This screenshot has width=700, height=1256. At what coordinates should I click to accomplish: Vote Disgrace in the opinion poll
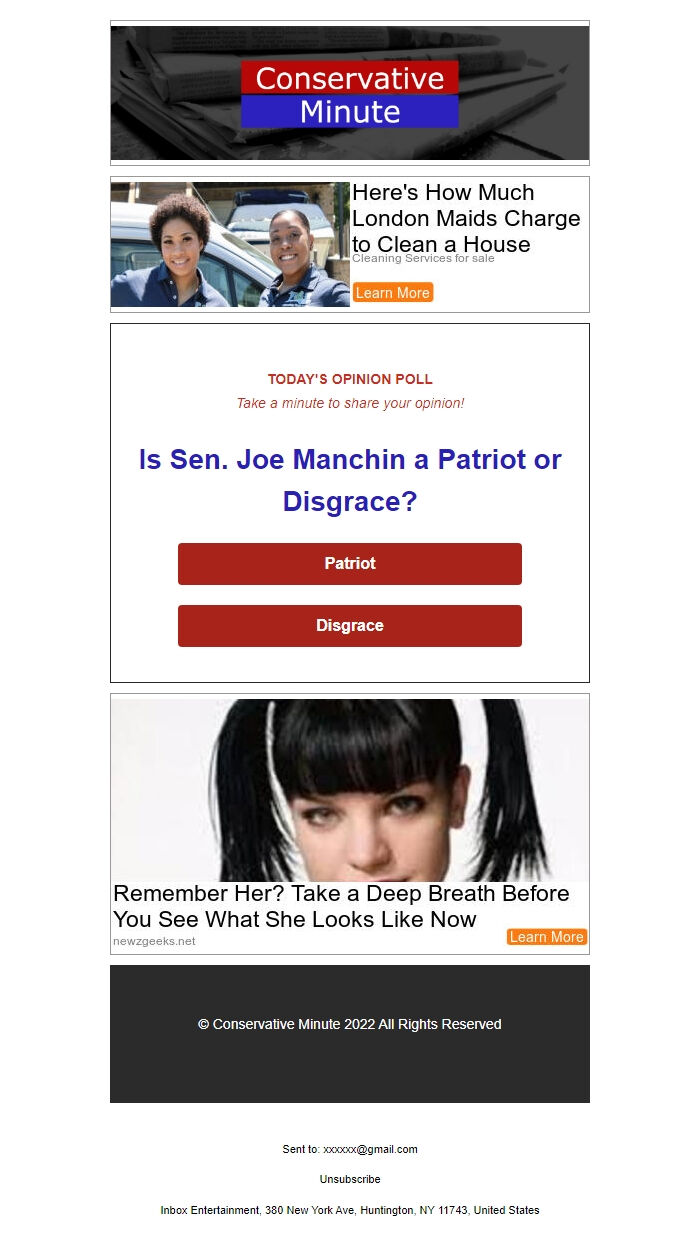click(x=350, y=626)
